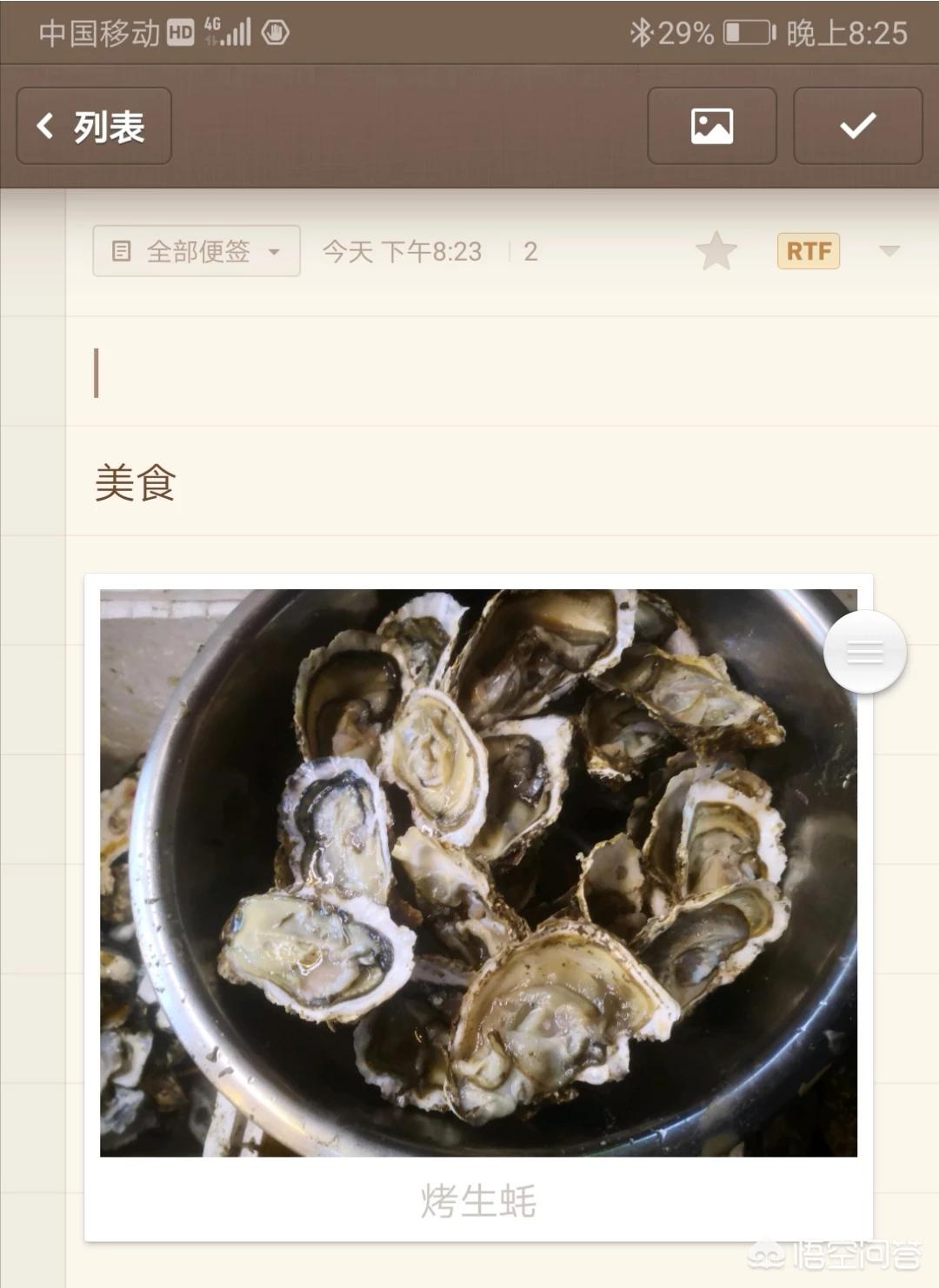This screenshot has height=1288, width=939.
Task: Insert an image with the picture icon
Action: coord(711,126)
